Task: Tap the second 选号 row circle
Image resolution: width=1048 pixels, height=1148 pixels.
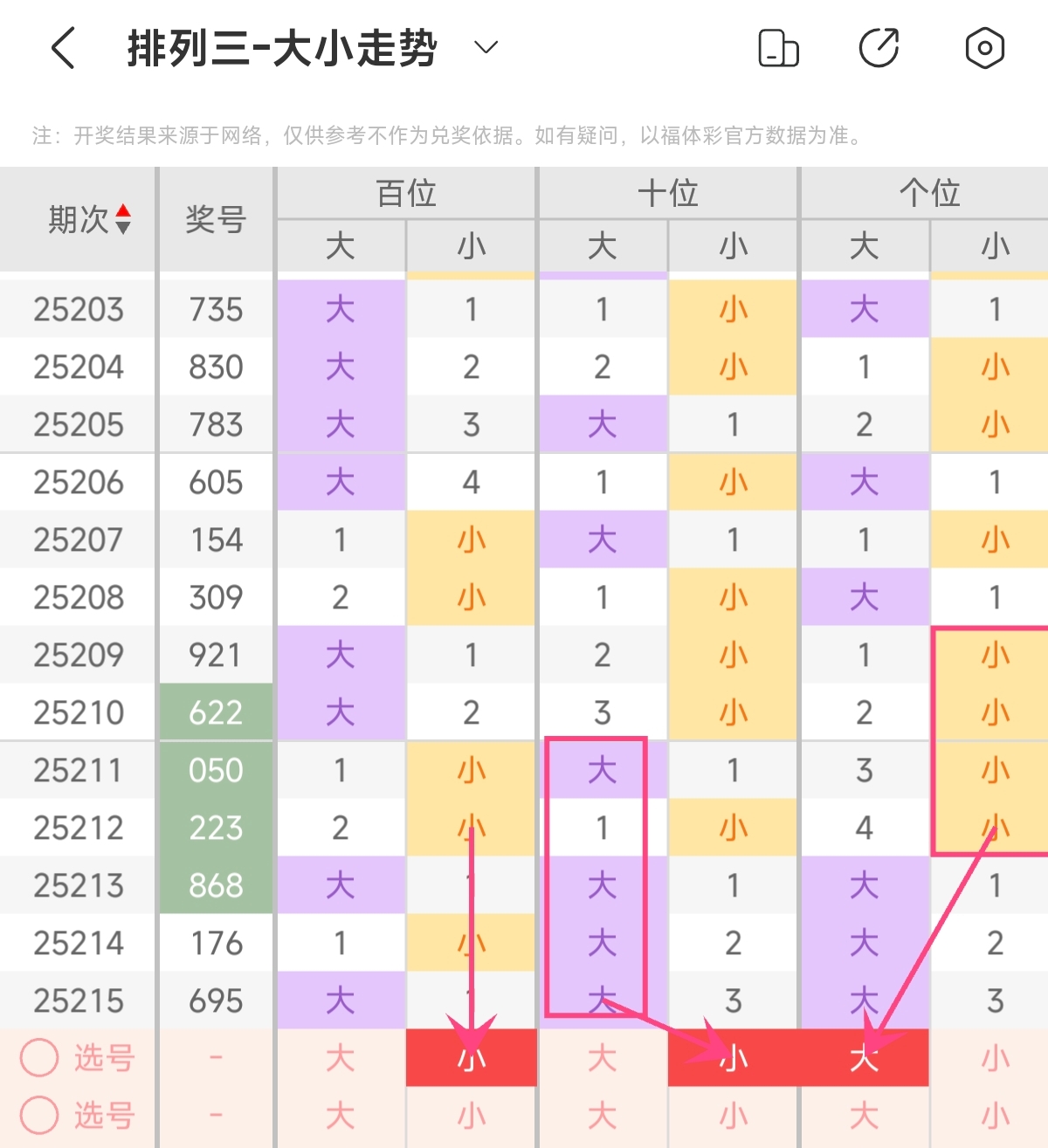Action: tap(40, 1116)
